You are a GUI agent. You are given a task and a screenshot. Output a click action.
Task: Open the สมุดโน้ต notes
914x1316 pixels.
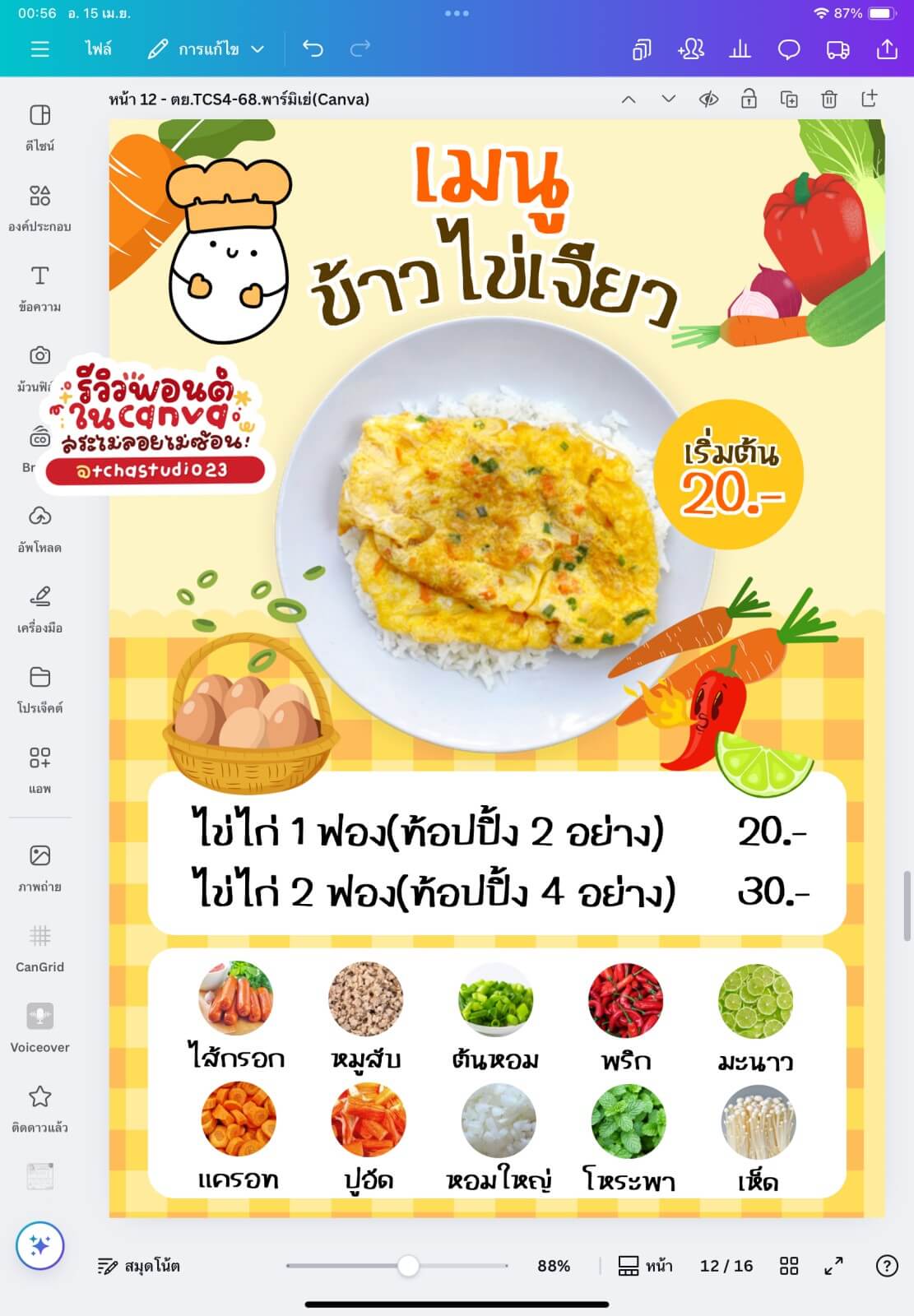(x=139, y=1266)
